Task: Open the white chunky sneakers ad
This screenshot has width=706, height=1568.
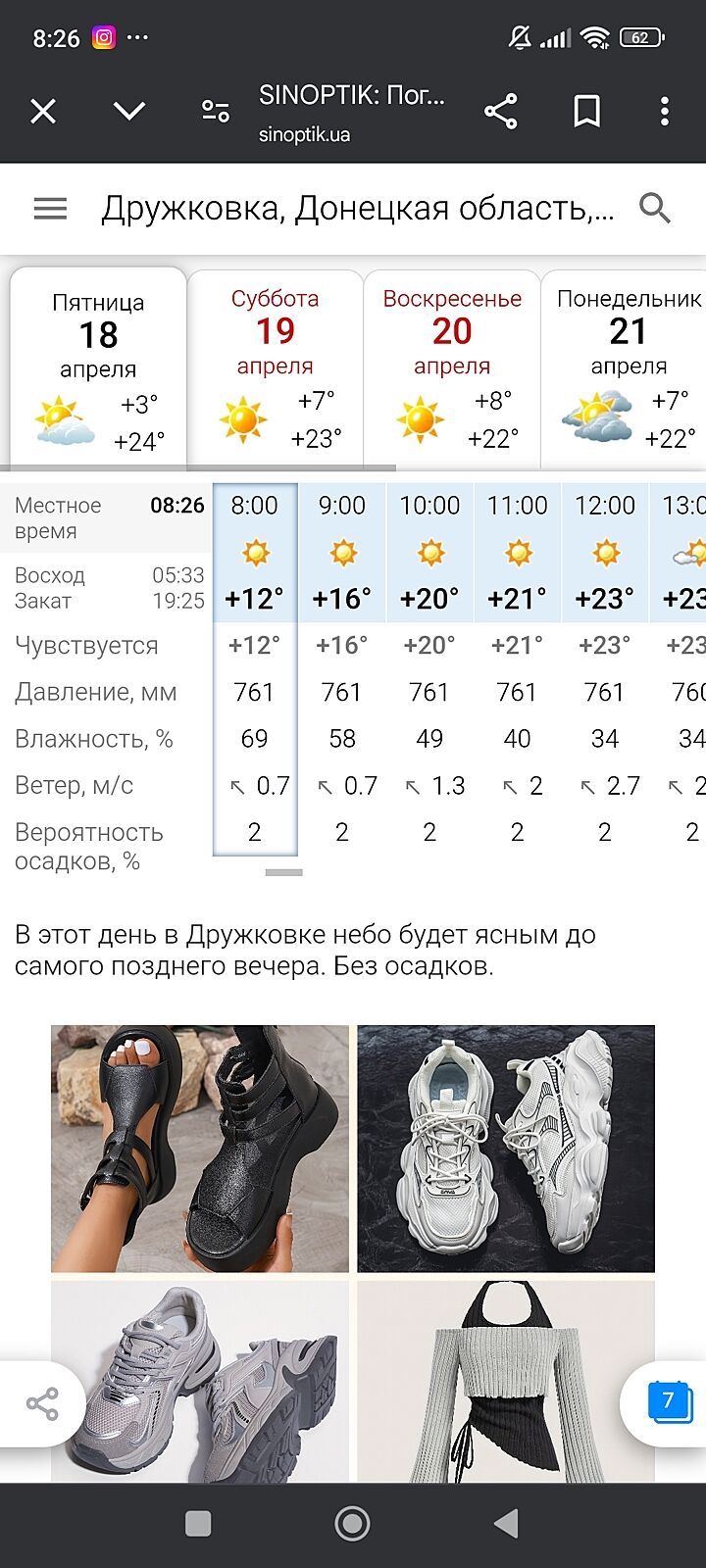Action: click(506, 1149)
